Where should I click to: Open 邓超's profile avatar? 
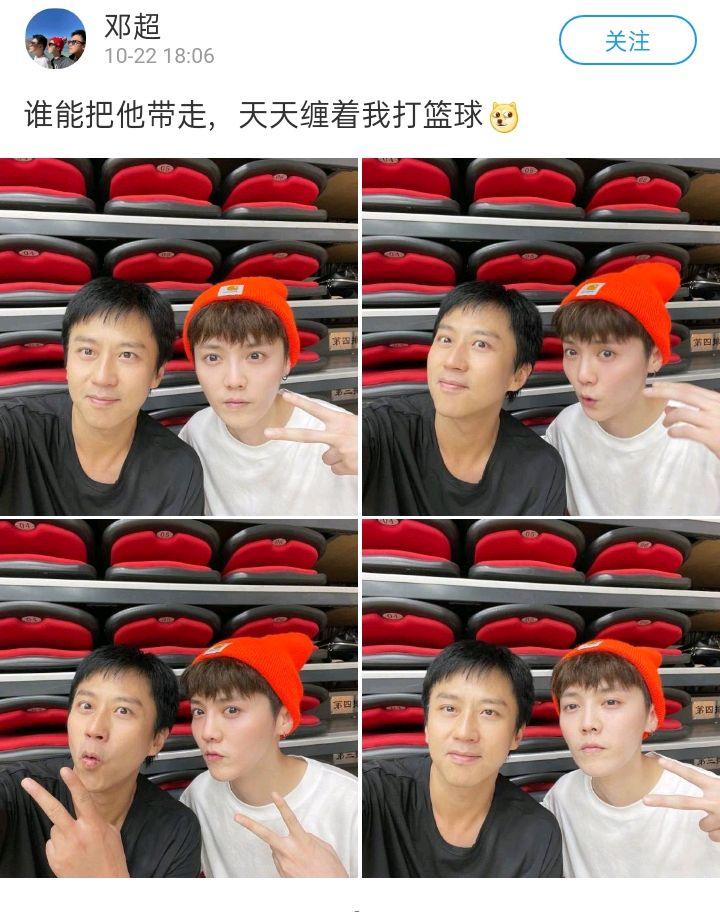[56, 39]
